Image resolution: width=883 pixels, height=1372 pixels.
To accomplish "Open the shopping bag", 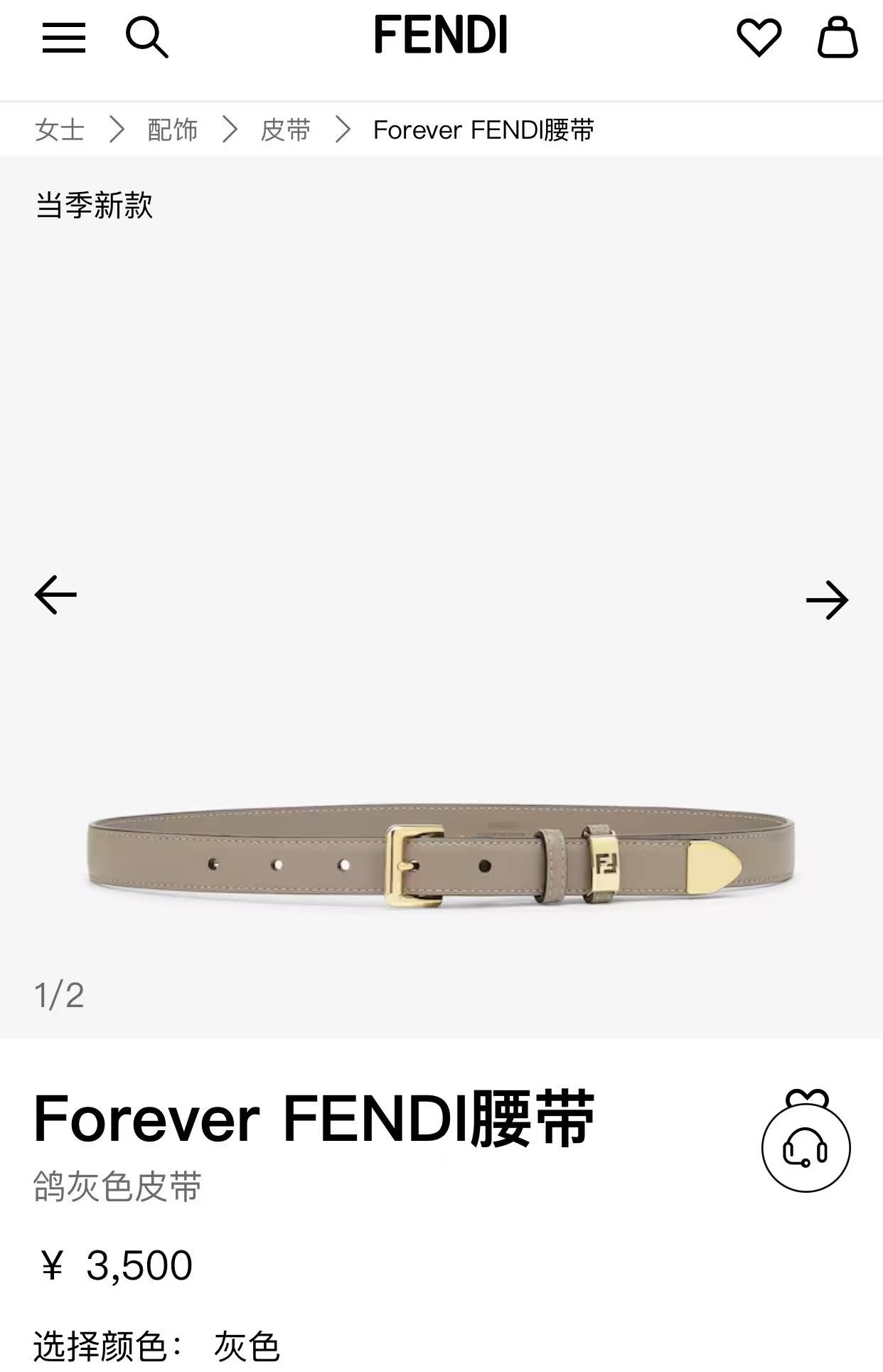I will tap(837, 38).
